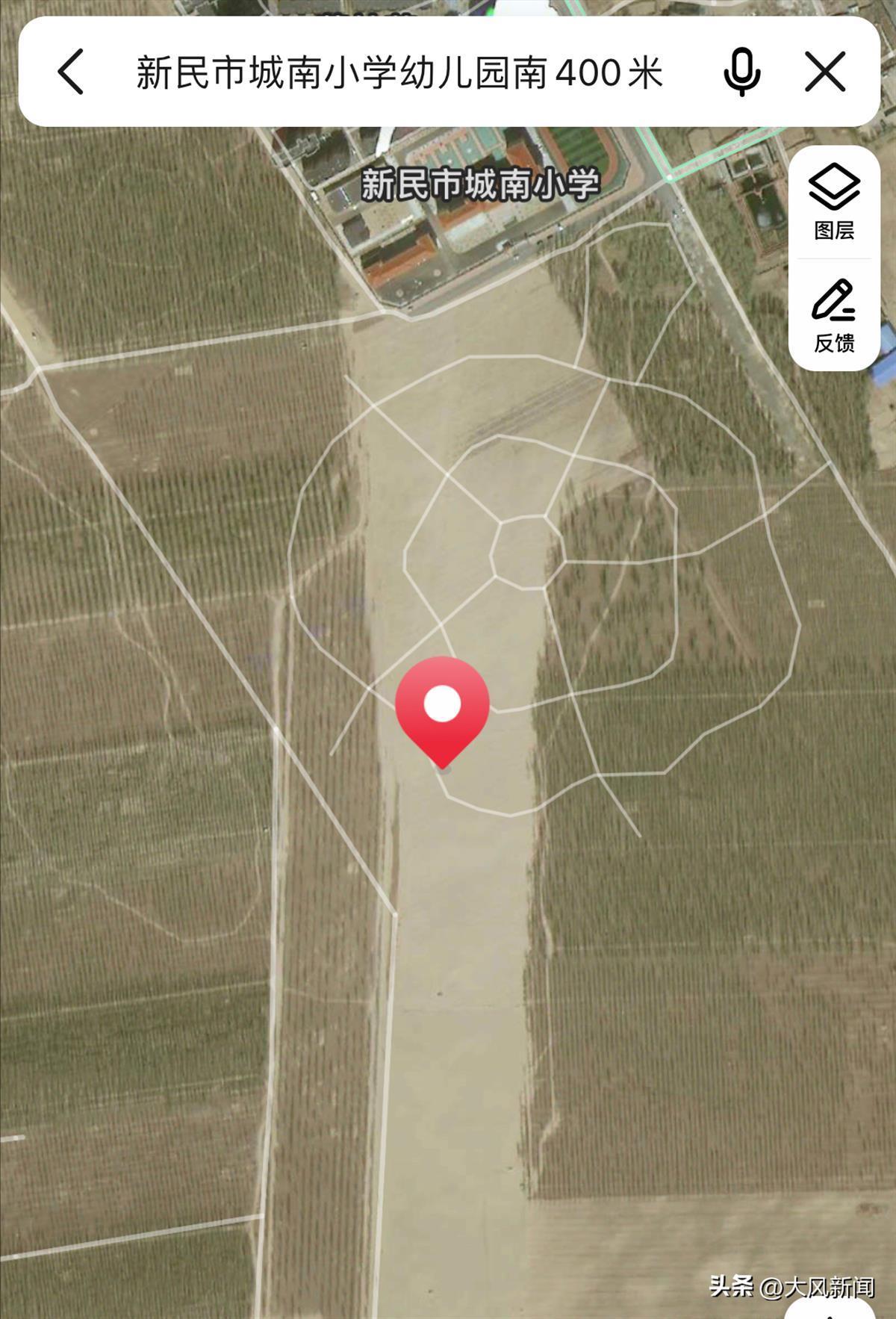Go back using the arrow
Screen dimensions: 896x1319
[x=71, y=72]
